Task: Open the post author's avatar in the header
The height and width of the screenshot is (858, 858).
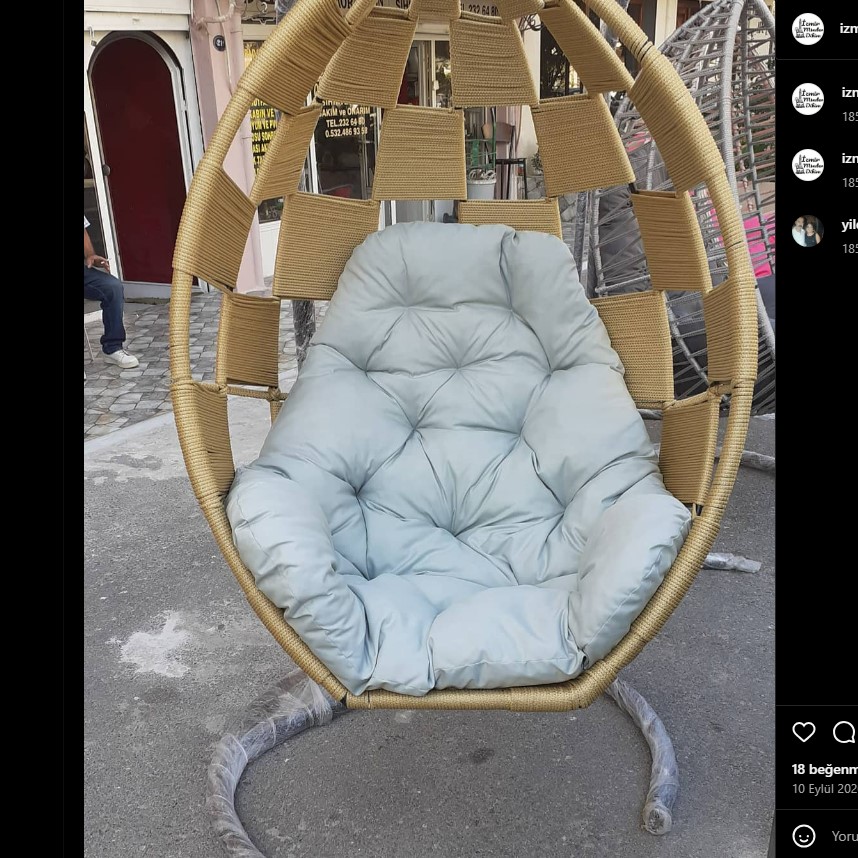Action: [x=808, y=29]
